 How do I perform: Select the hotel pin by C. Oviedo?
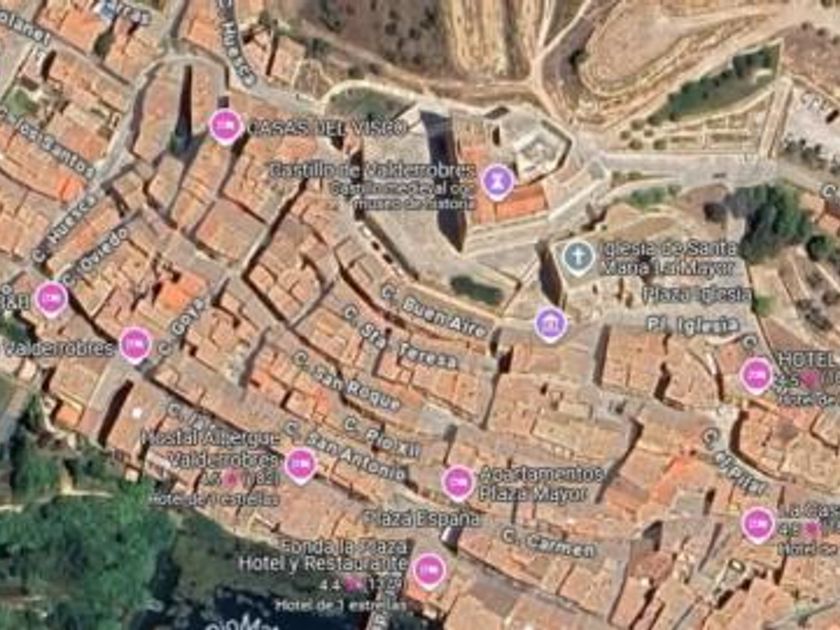pyautogui.click(x=51, y=298)
